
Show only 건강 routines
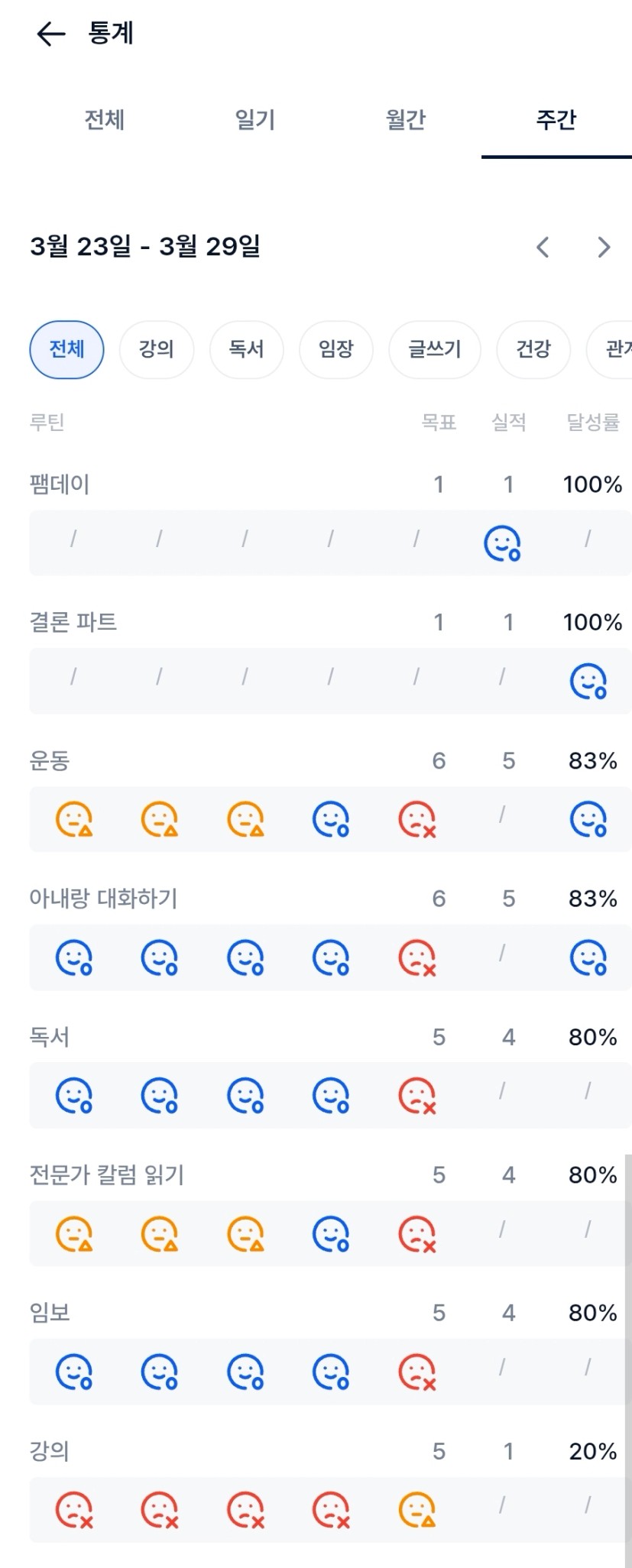click(x=533, y=350)
